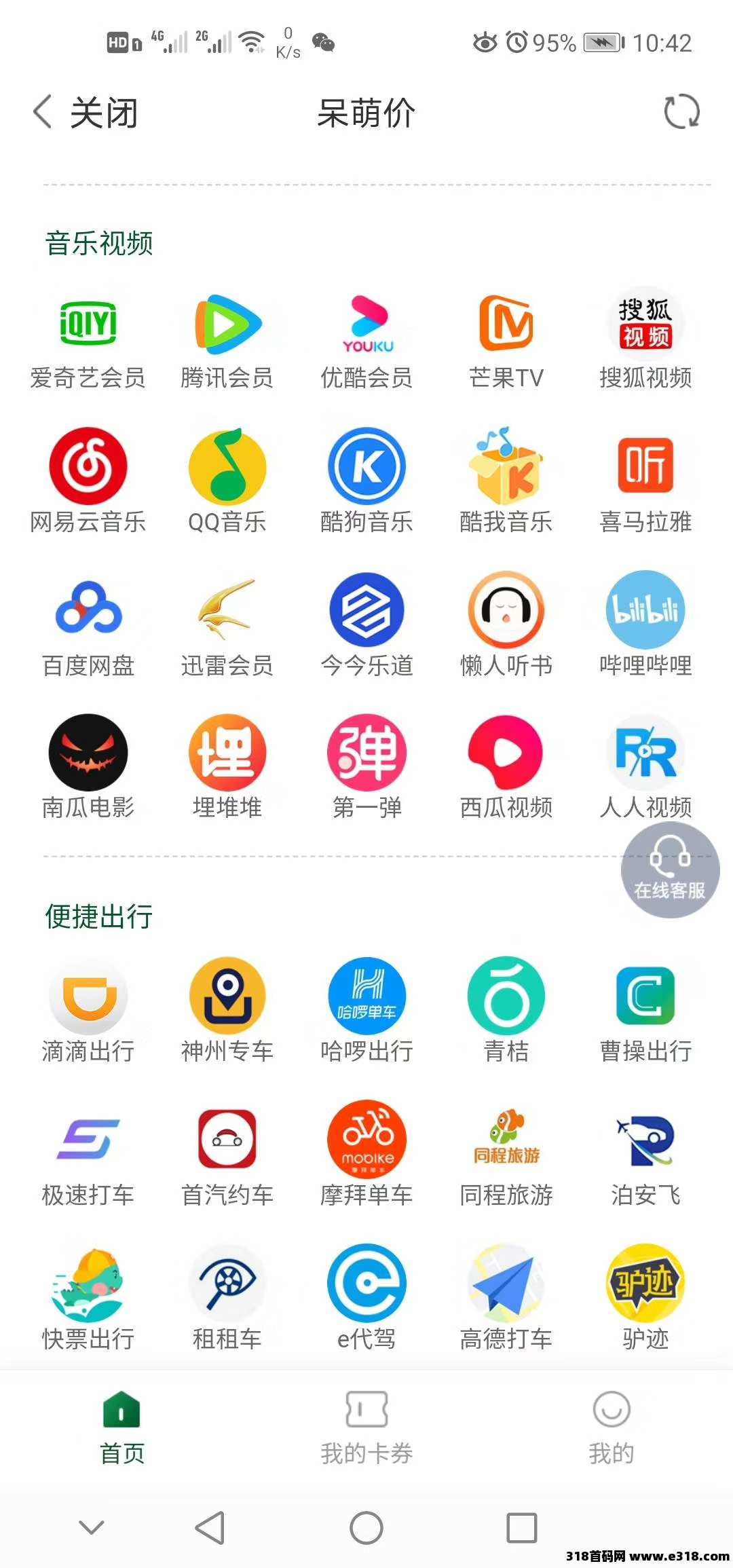Refresh the page with the reload icon

click(681, 112)
